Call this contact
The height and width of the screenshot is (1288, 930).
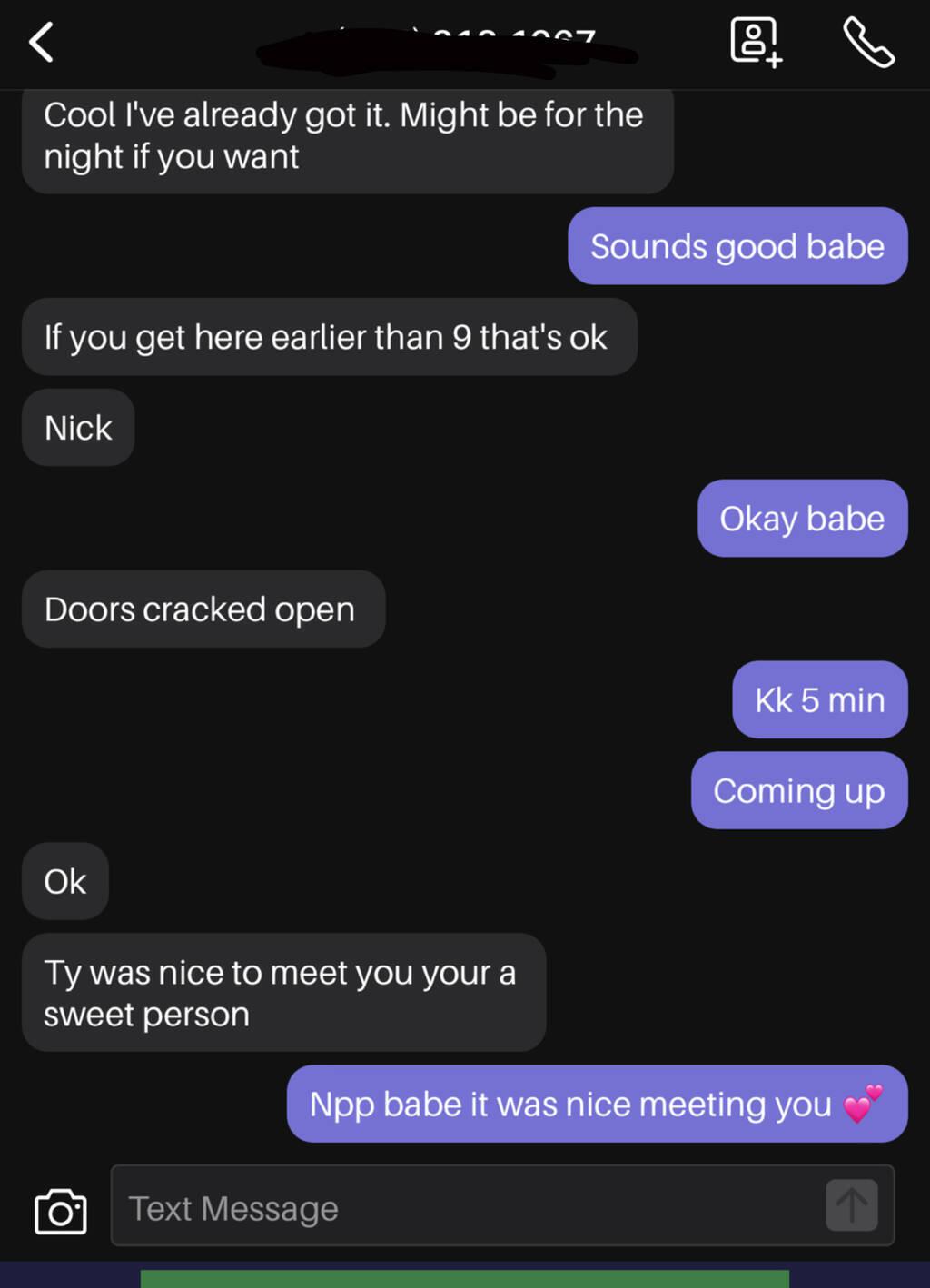868,43
